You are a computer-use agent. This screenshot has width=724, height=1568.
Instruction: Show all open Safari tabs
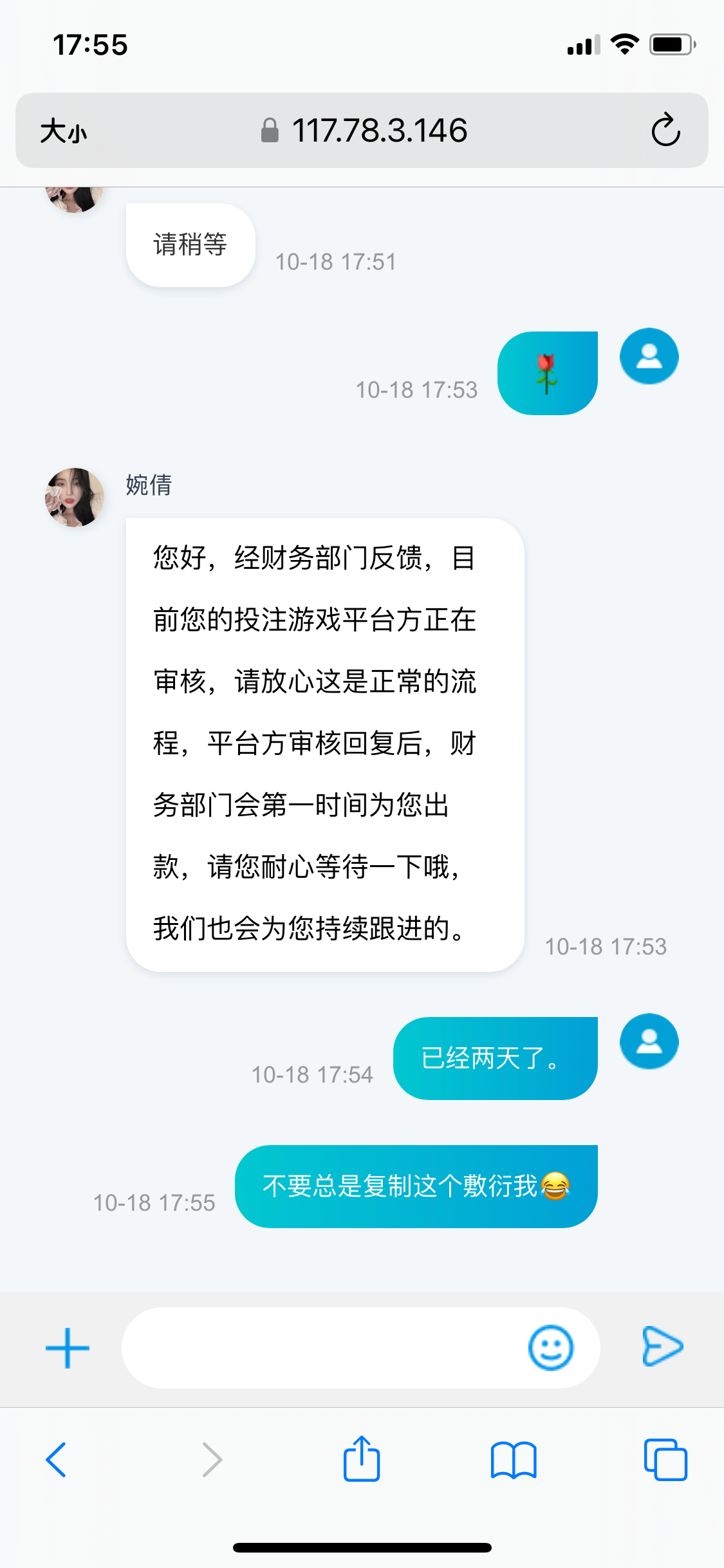coord(665,1459)
